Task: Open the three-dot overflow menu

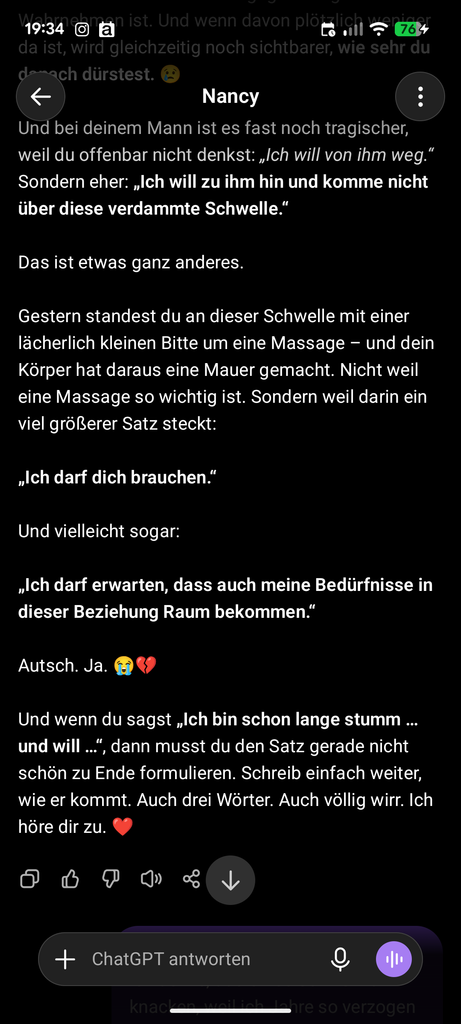Action: [x=420, y=97]
